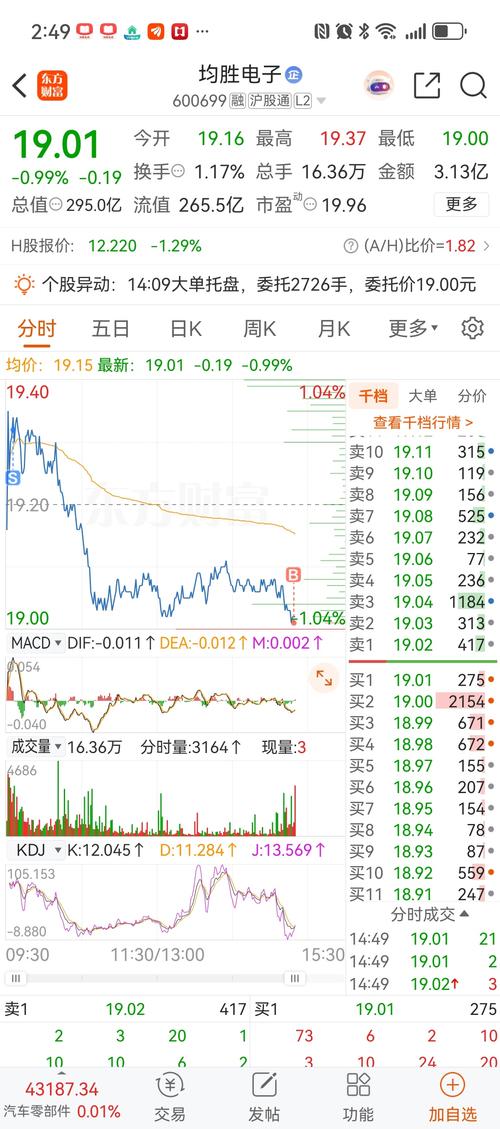Open chart settings gear

(472, 328)
